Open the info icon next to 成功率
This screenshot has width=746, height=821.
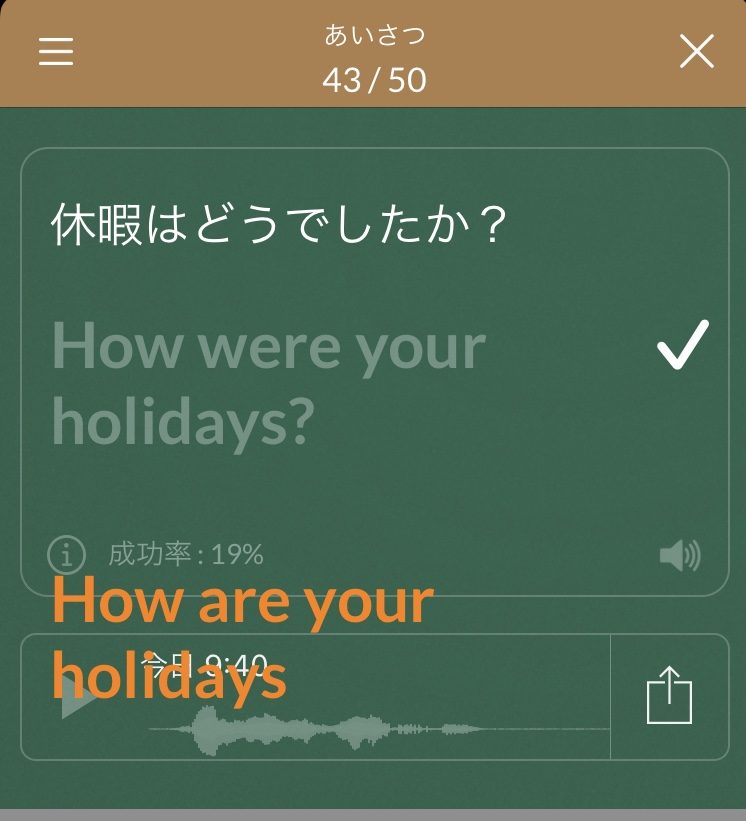(66, 553)
